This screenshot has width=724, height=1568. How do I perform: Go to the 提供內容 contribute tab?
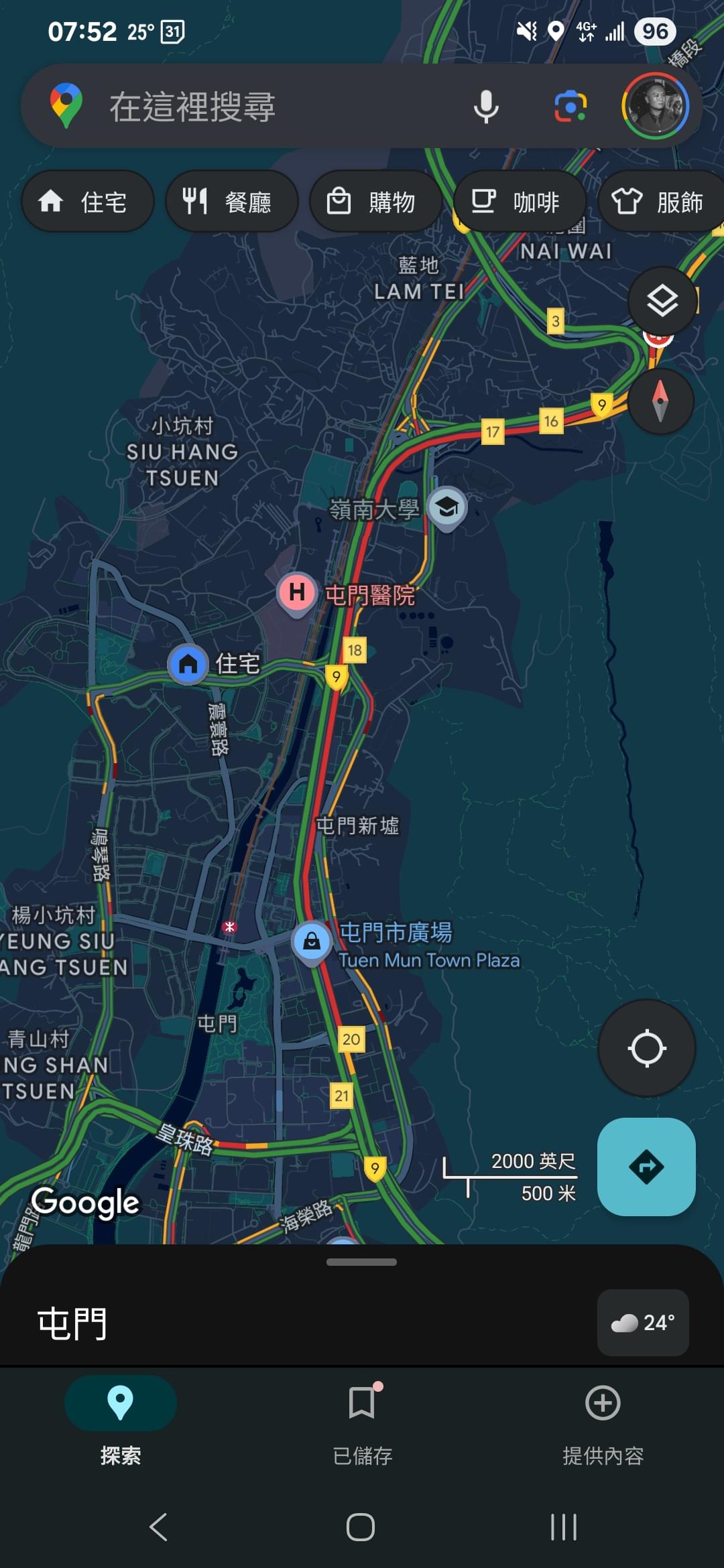[x=603, y=1421]
